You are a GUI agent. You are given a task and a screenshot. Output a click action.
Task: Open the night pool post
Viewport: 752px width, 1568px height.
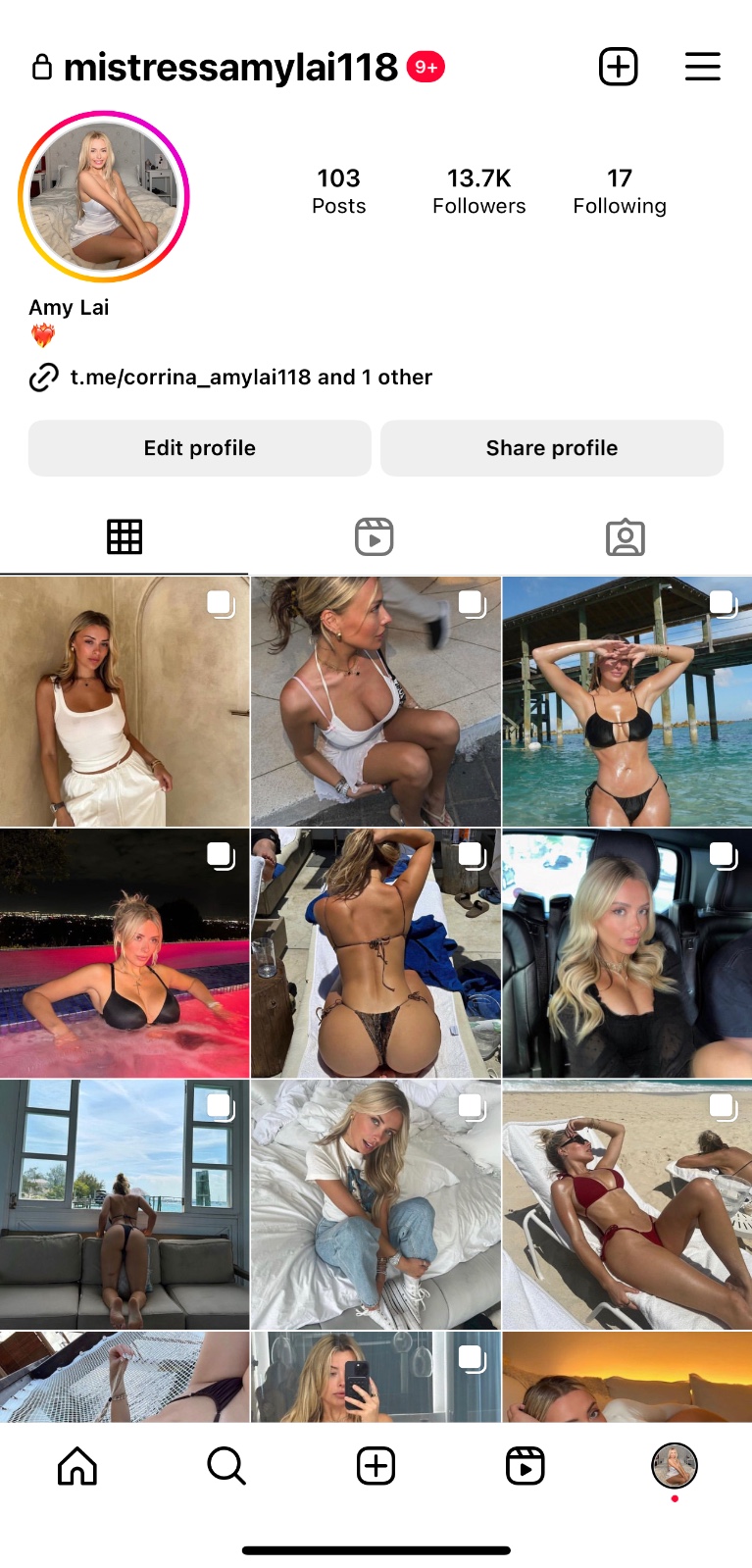125,953
